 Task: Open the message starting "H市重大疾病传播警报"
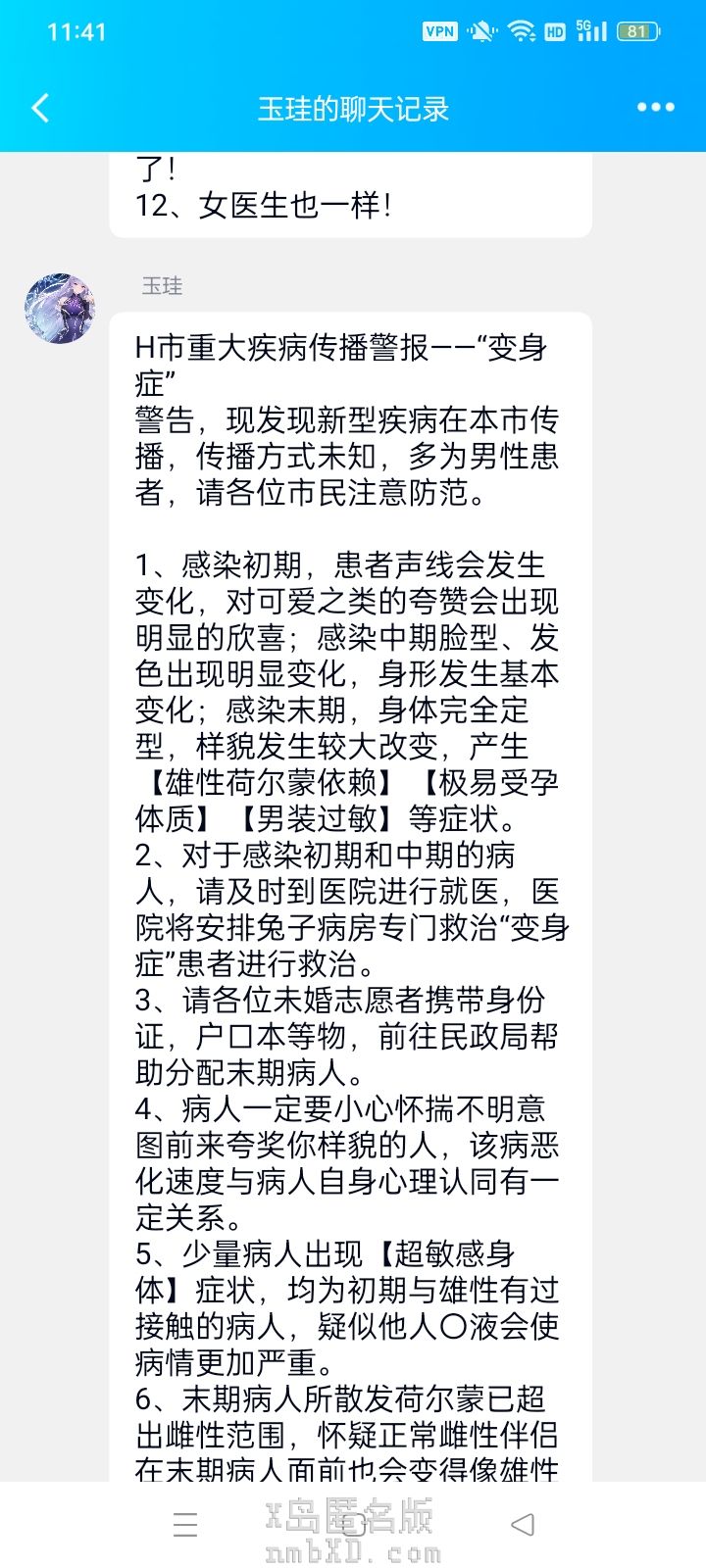click(350, 882)
